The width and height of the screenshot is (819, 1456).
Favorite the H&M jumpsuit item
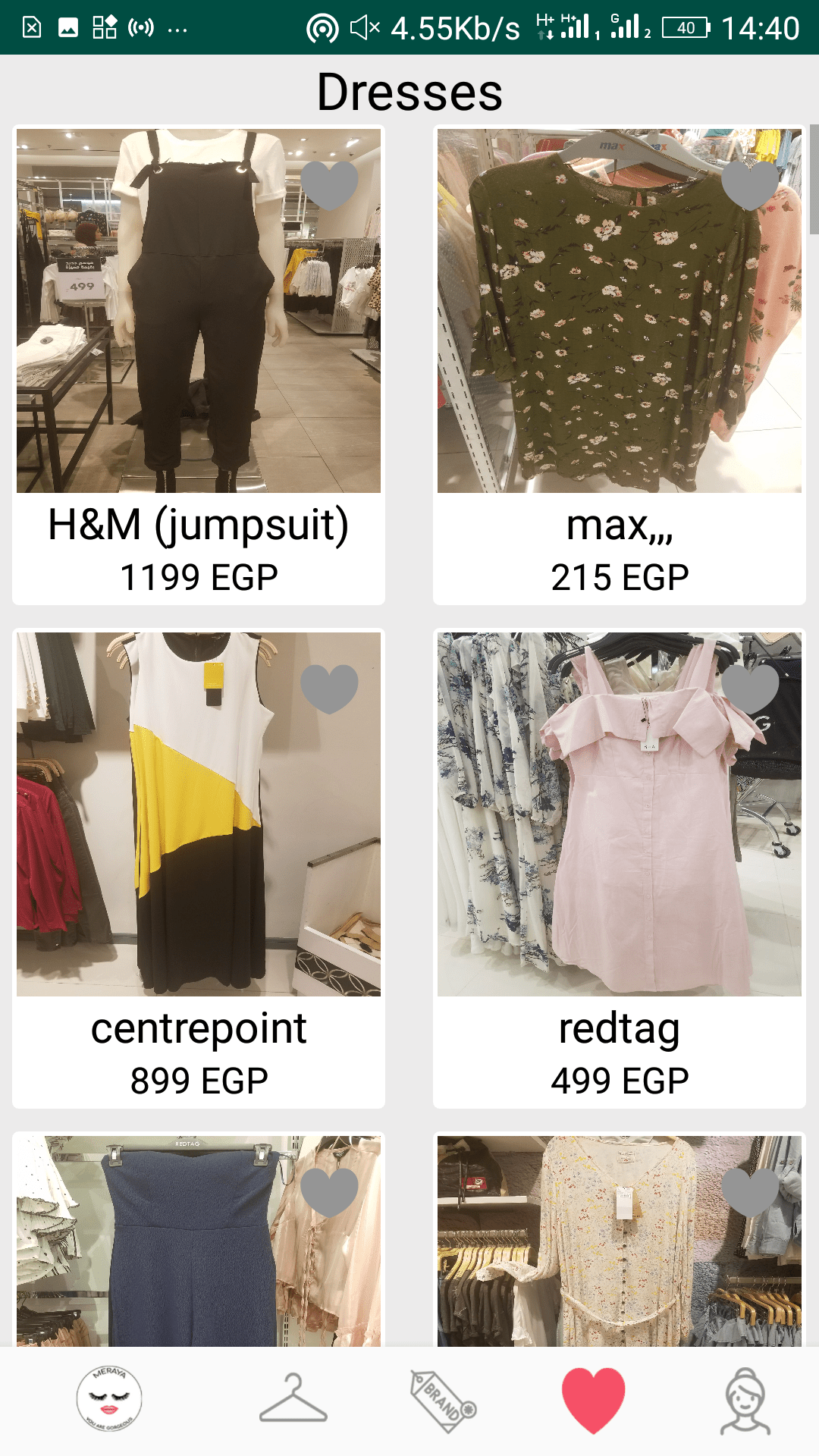coord(329,184)
